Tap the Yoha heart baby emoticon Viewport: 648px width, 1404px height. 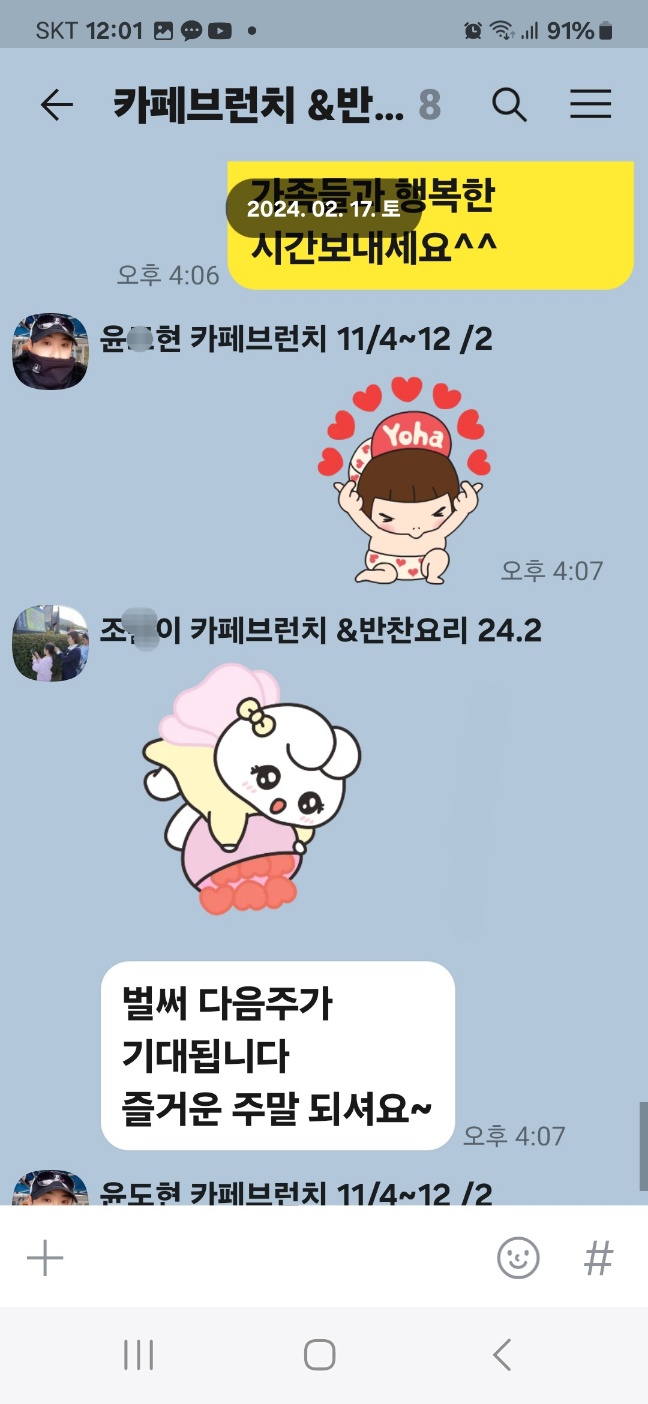coord(405,480)
